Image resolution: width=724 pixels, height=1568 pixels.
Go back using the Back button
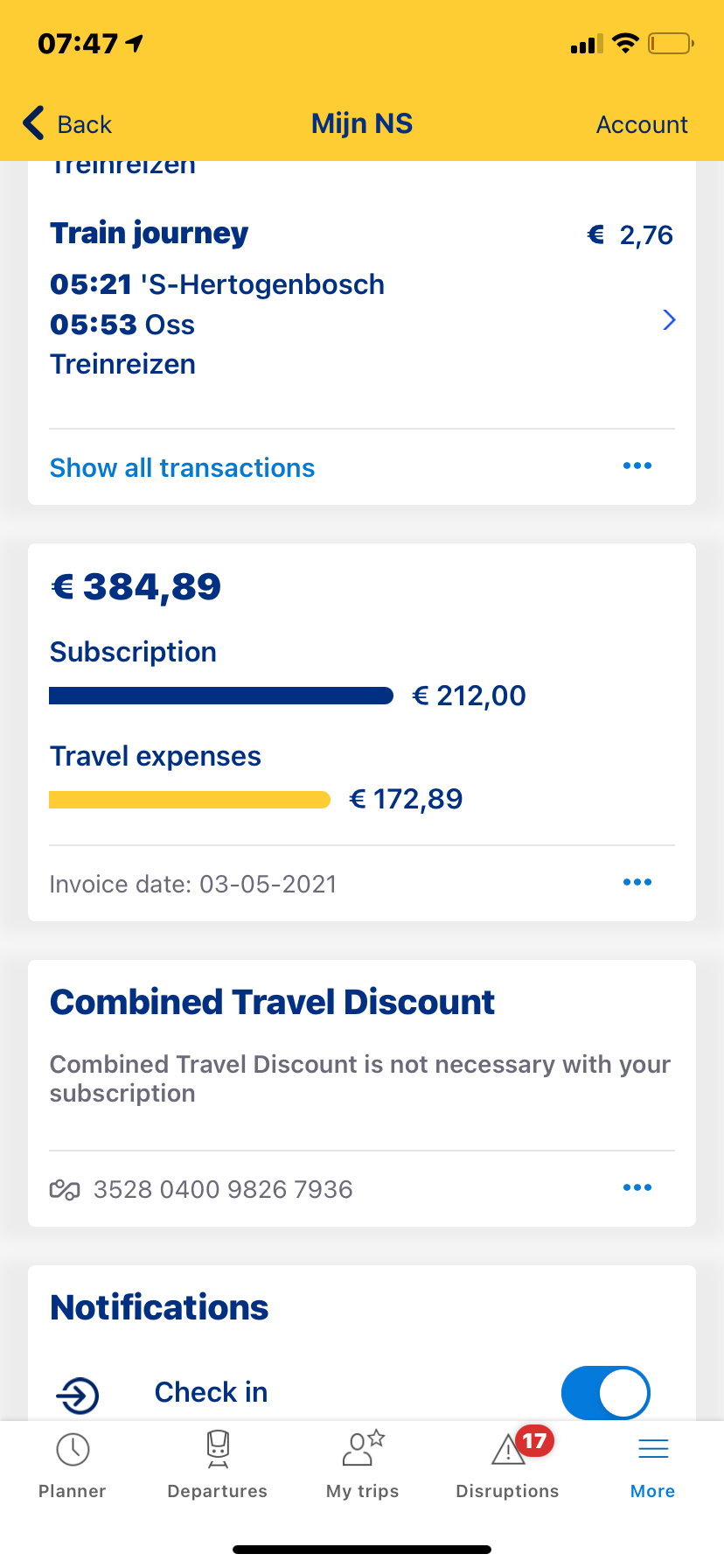67,124
